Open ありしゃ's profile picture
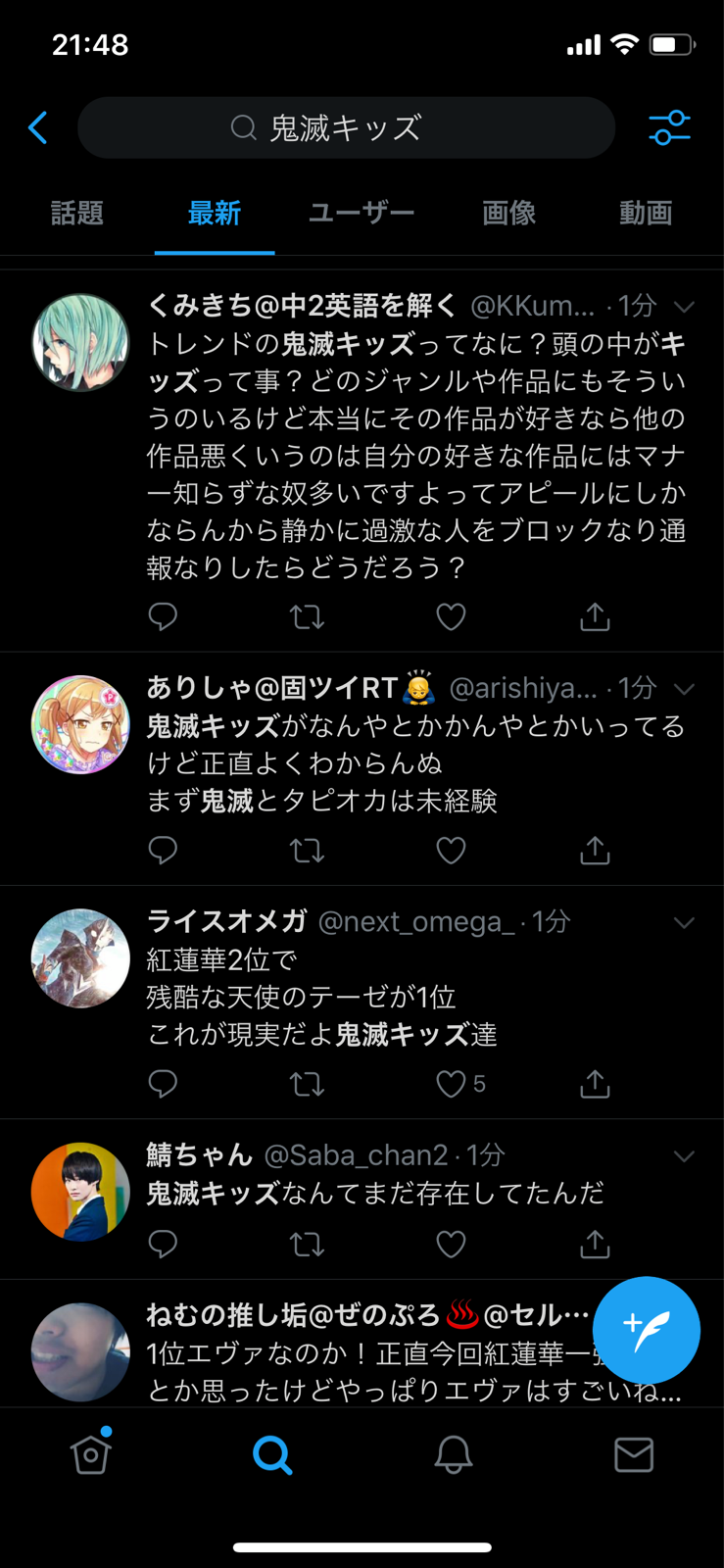724x1568 pixels. (x=80, y=725)
